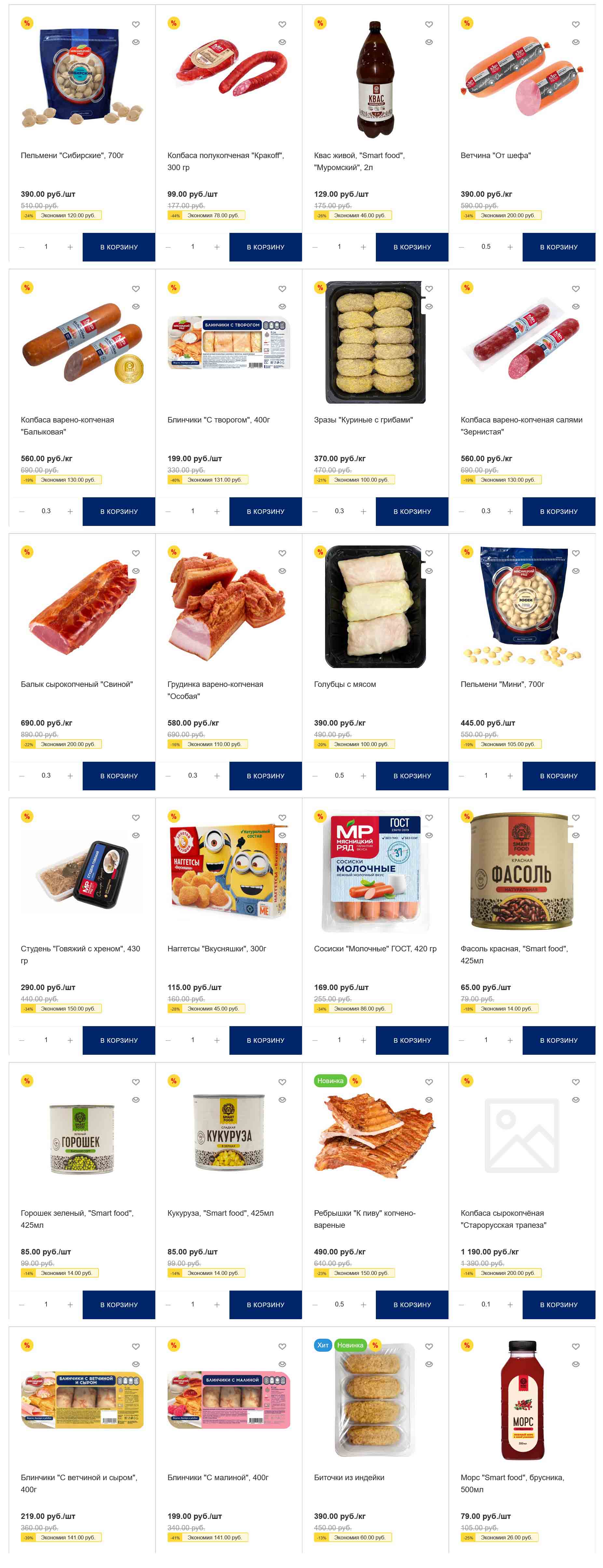Favorite Ребрышки "К пиву" heart icon

pos(429,1082)
